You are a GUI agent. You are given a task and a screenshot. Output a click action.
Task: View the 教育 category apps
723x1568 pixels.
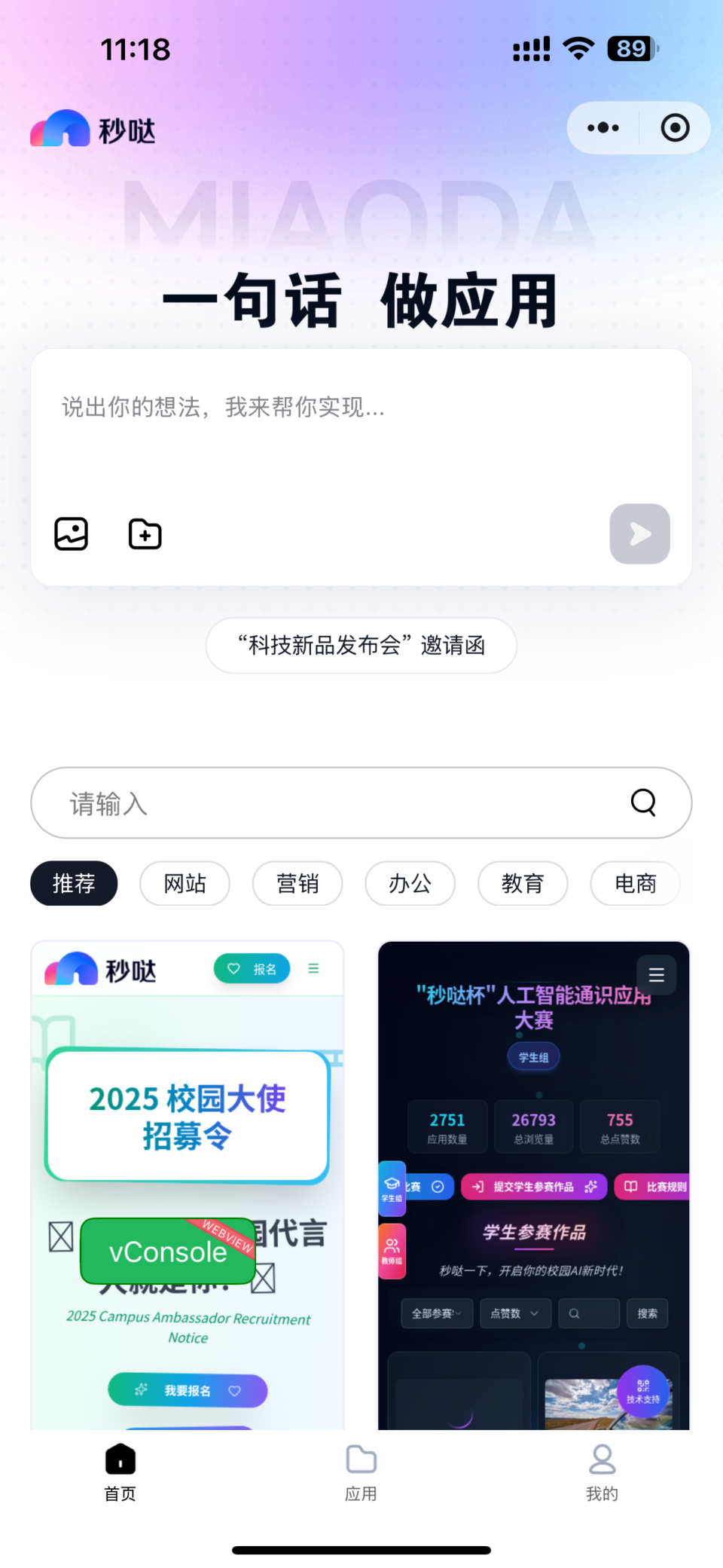point(523,883)
